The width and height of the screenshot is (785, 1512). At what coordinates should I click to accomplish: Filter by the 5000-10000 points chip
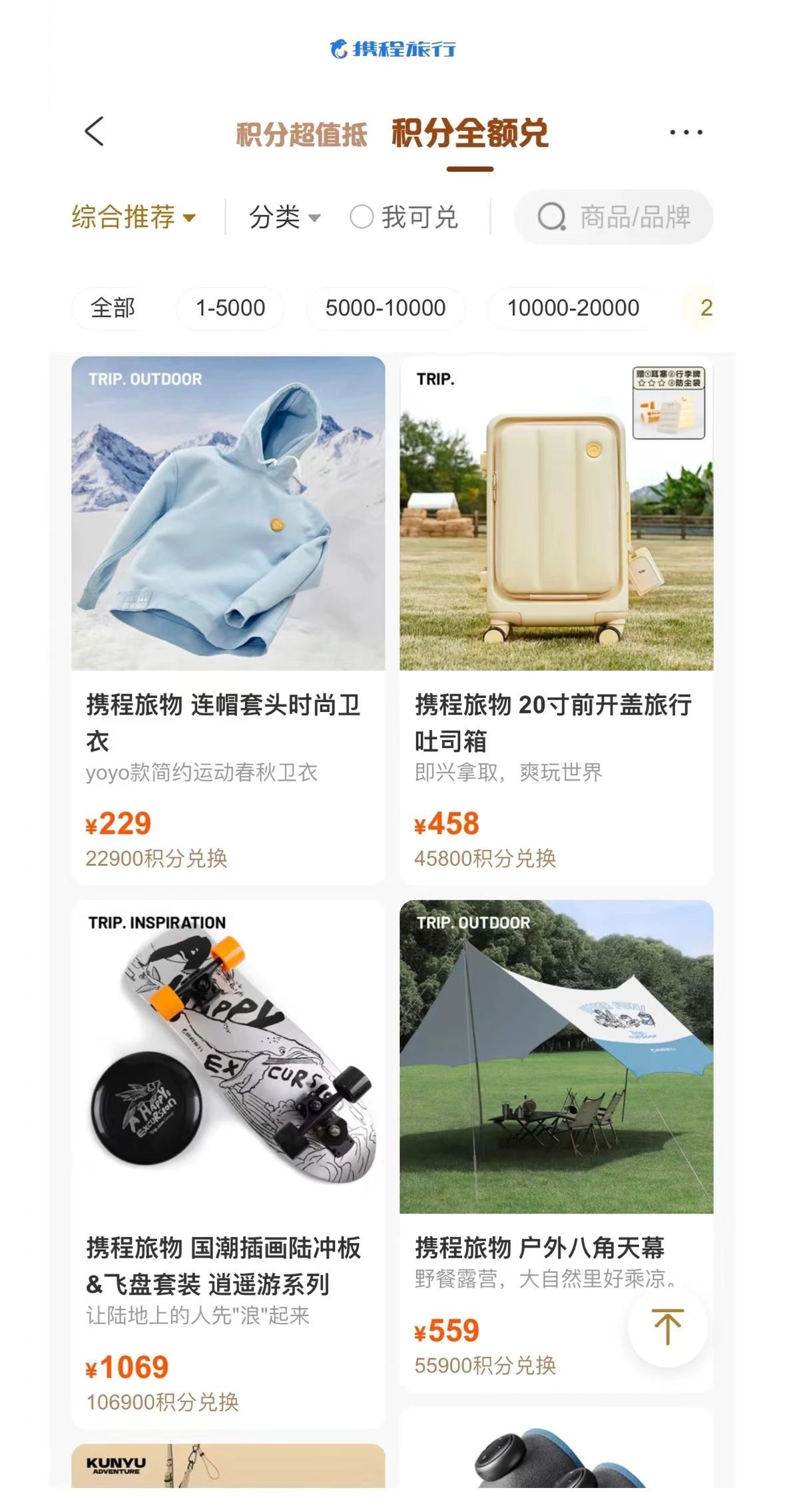(386, 308)
